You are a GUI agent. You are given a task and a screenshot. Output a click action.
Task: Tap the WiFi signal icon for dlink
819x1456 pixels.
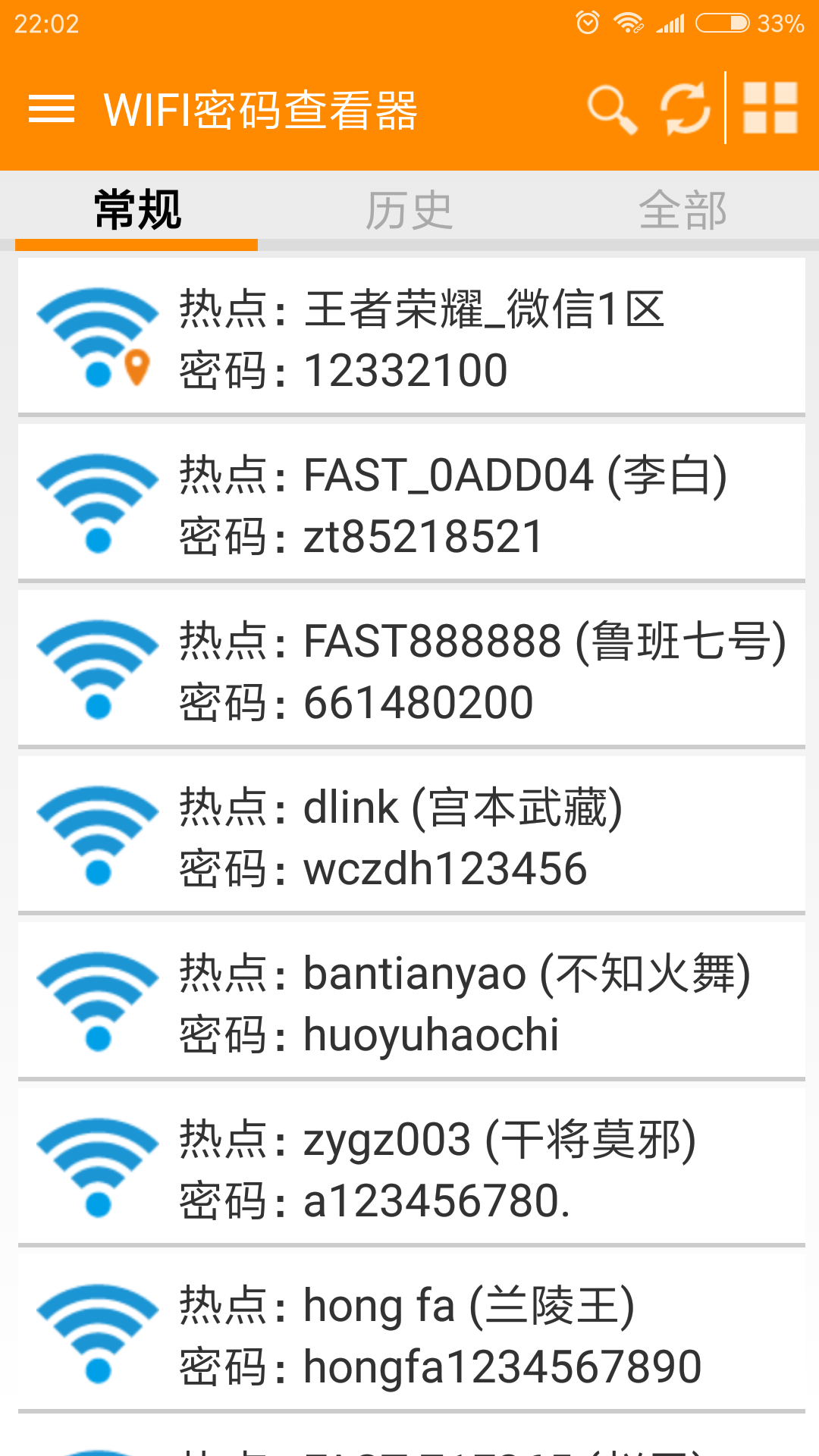(x=97, y=832)
